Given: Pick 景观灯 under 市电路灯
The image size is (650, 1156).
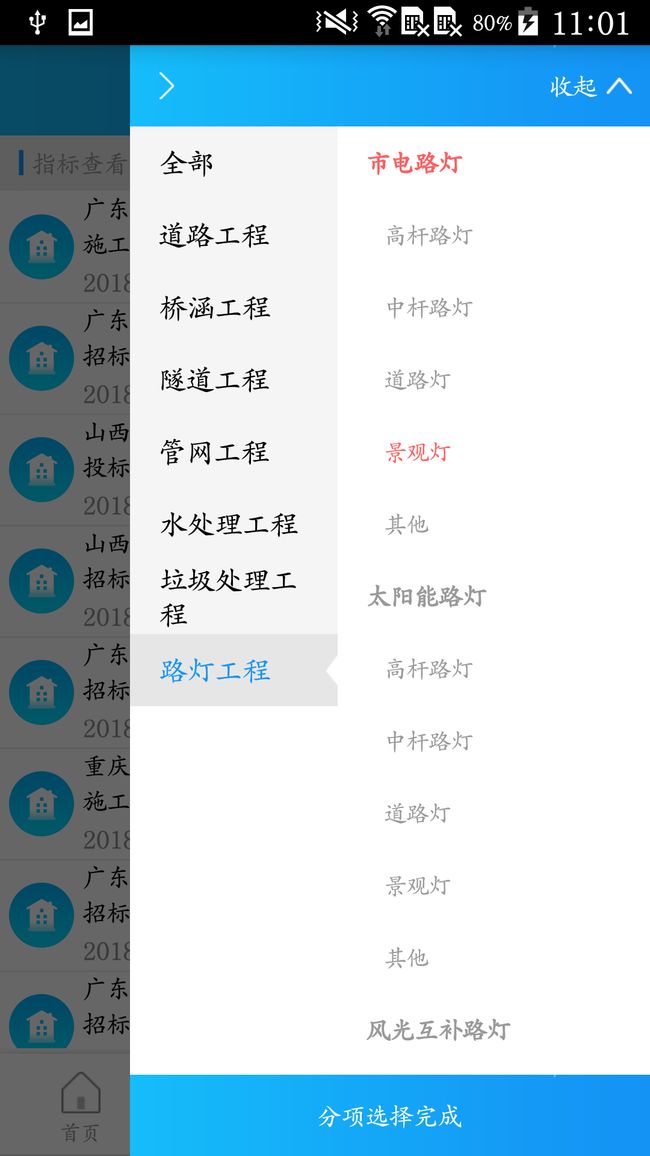Looking at the screenshot, I should click(x=418, y=452).
